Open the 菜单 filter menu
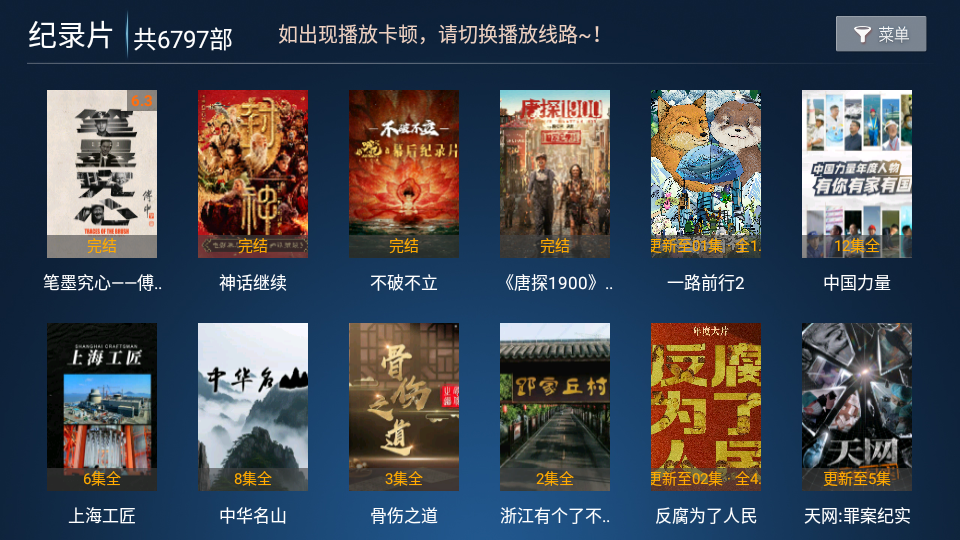This screenshot has height=540, width=960. coord(881,34)
